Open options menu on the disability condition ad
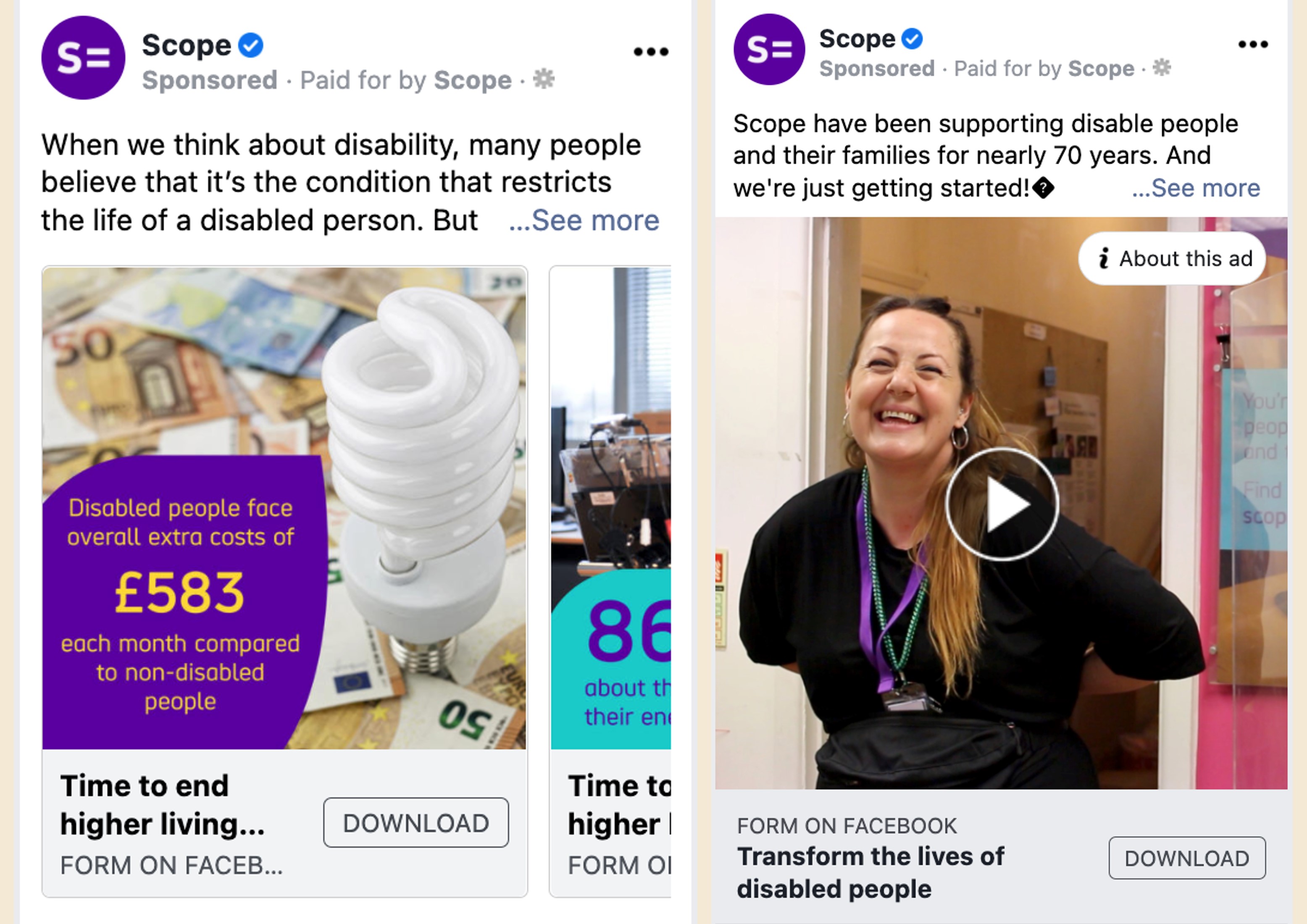 pyautogui.click(x=651, y=52)
